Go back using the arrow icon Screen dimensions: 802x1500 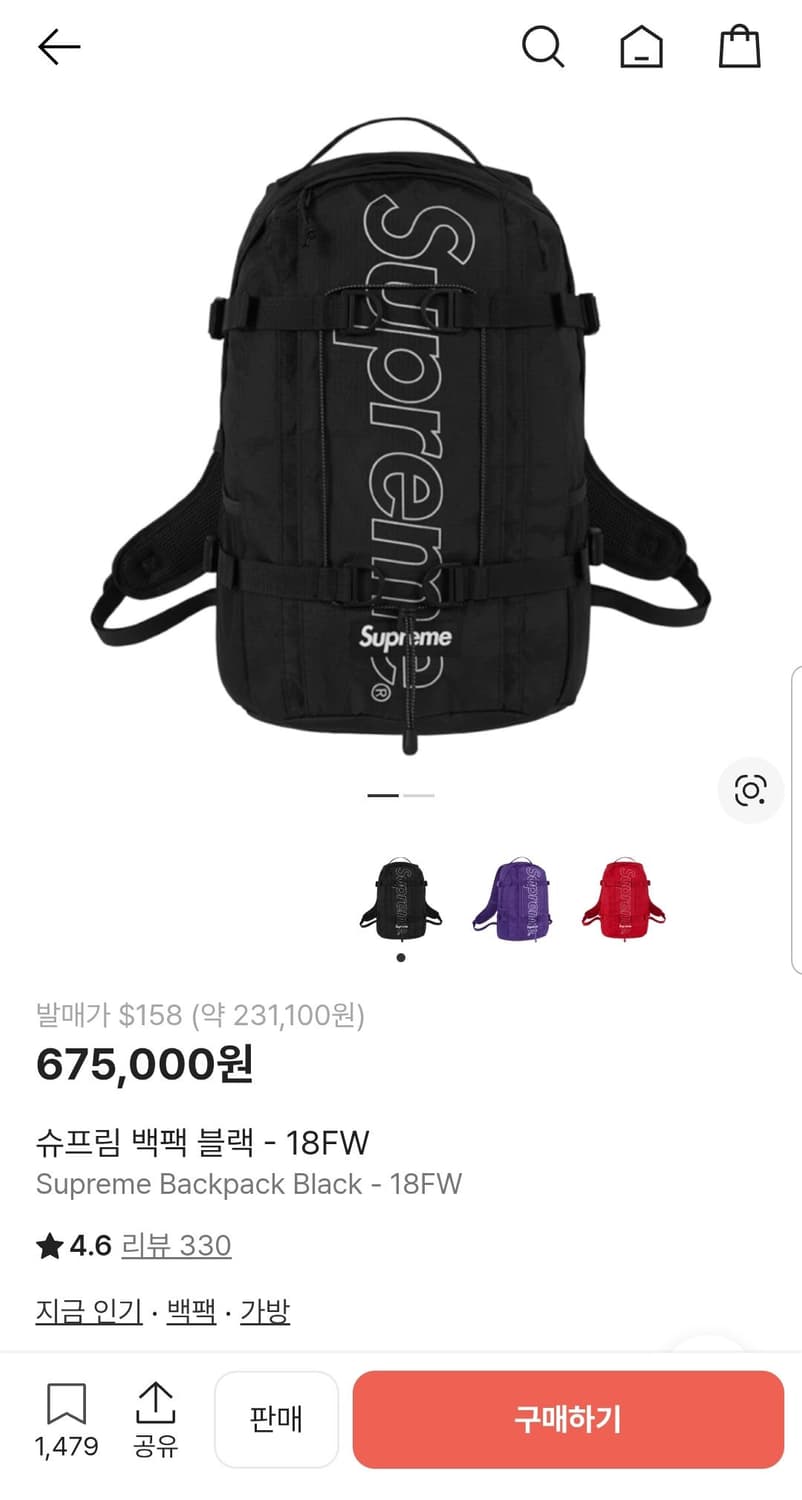(x=59, y=47)
